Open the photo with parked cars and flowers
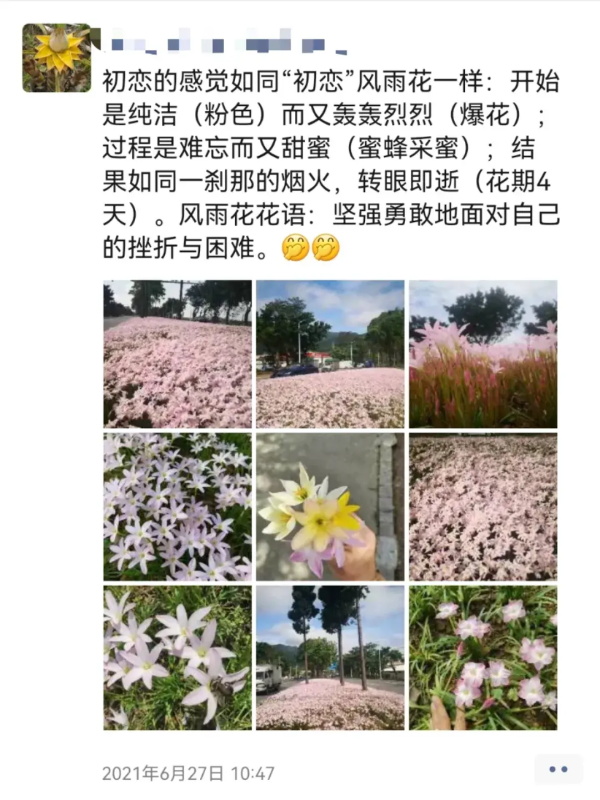Viewport: 600px width, 800px height. tap(330, 354)
